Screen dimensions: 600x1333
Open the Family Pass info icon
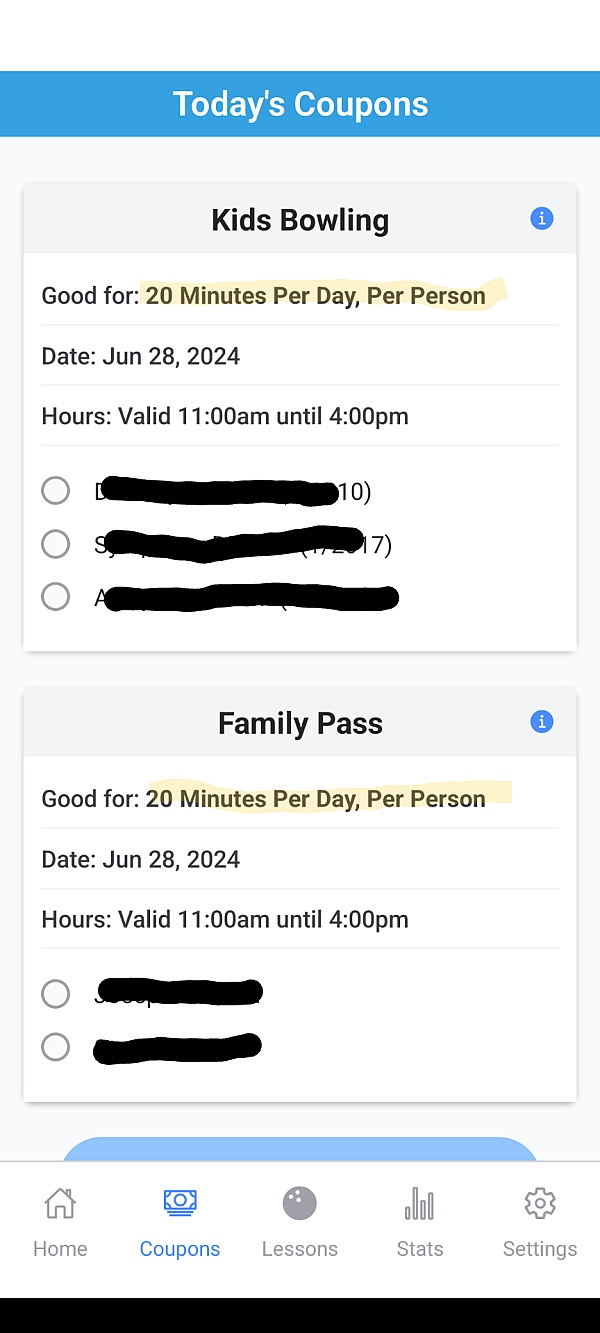point(541,721)
